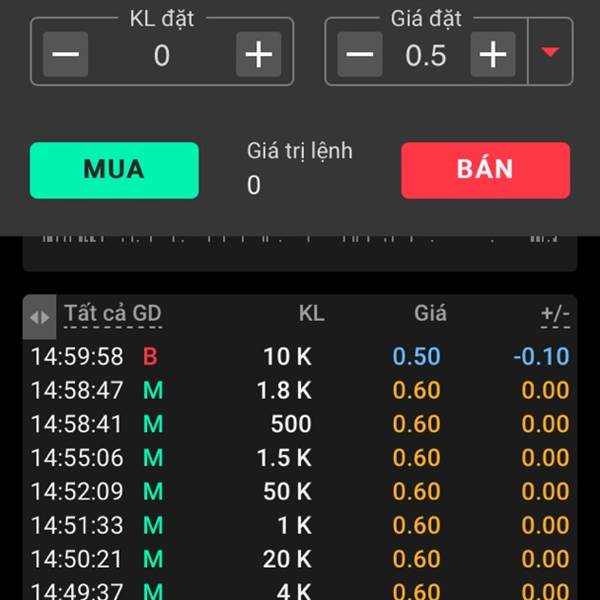Expand the red price type dropdown arrow
Image resolution: width=600 pixels, height=600 pixels.
550,52
